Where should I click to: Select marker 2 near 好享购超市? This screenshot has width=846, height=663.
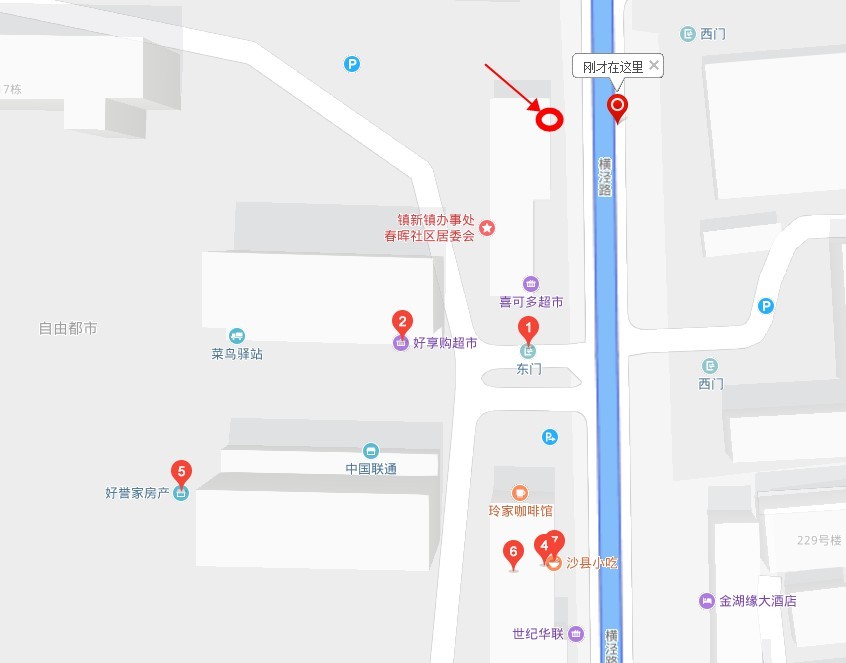click(401, 322)
